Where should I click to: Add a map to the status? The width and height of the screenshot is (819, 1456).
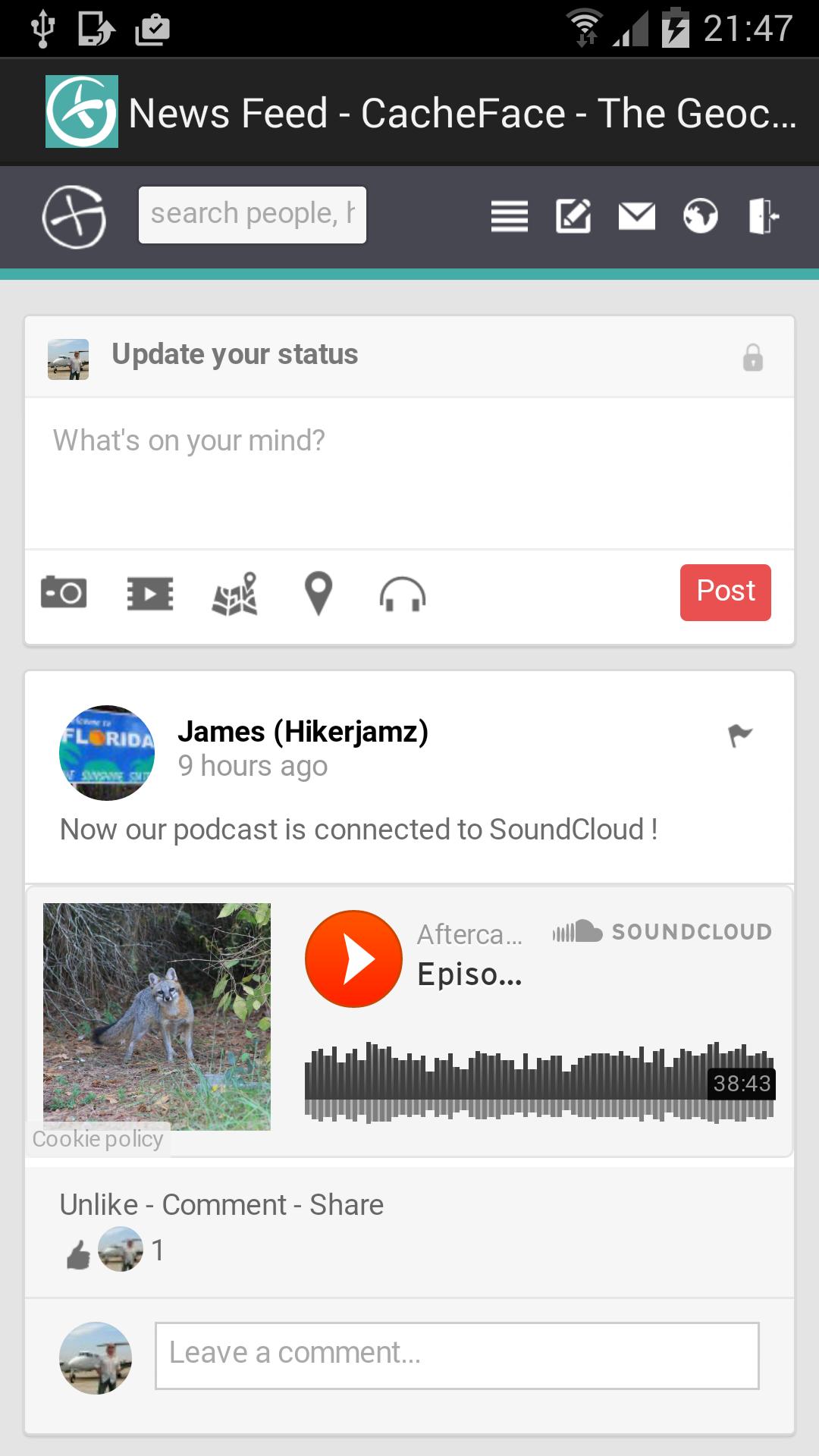point(235,594)
